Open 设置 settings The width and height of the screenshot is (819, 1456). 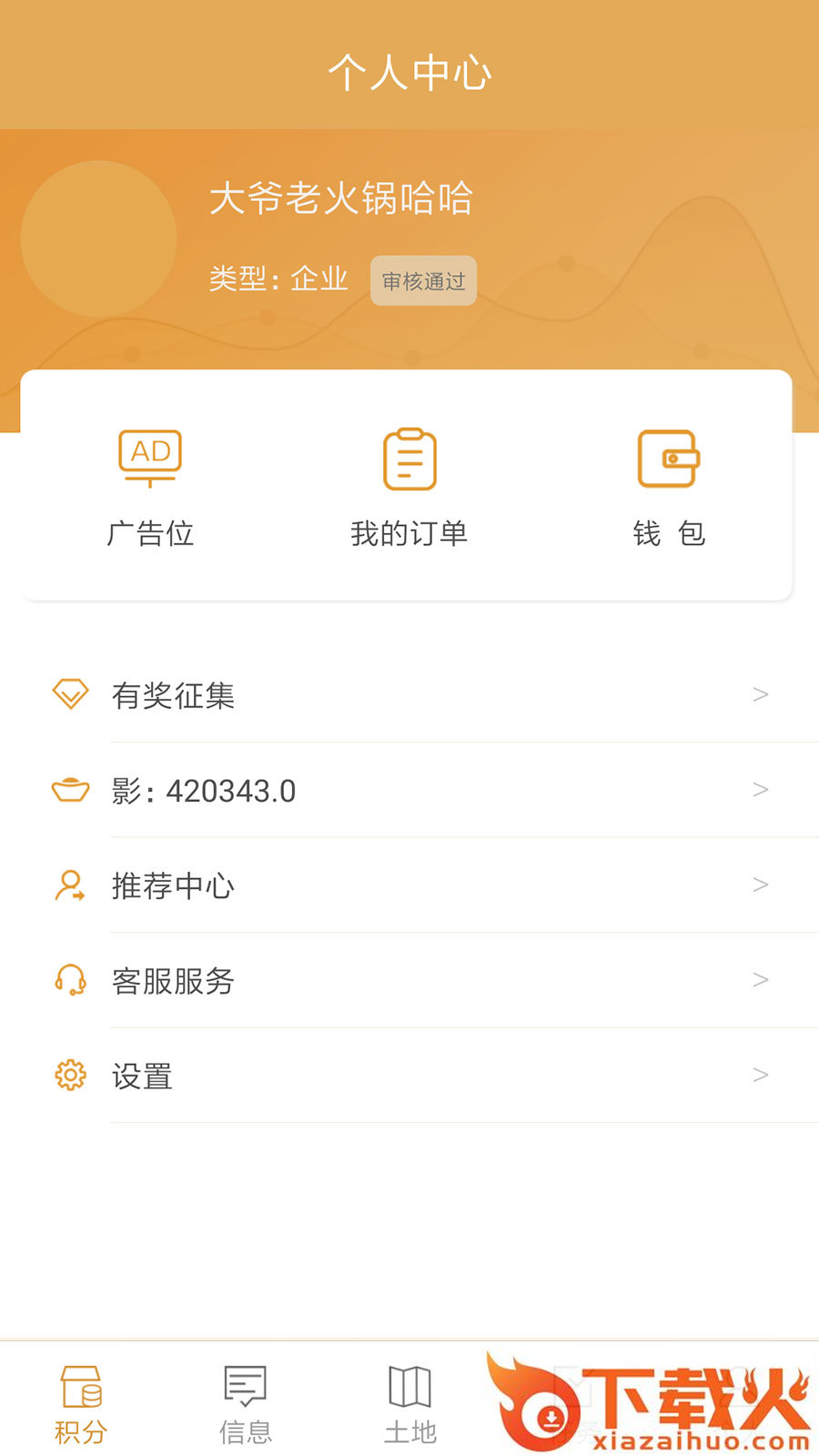tap(409, 1076)
